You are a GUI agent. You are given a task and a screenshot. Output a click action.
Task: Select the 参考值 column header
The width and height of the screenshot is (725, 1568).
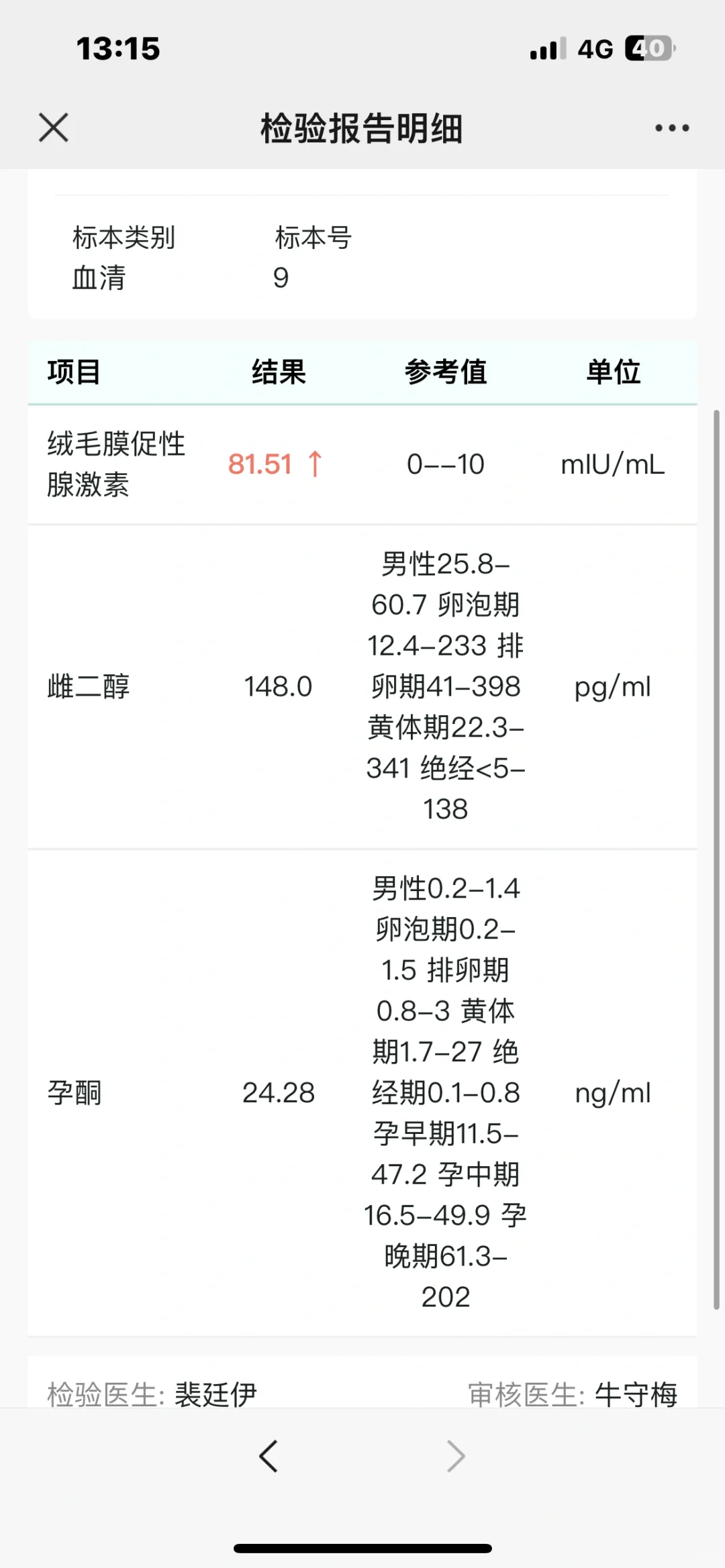(446, 372)
